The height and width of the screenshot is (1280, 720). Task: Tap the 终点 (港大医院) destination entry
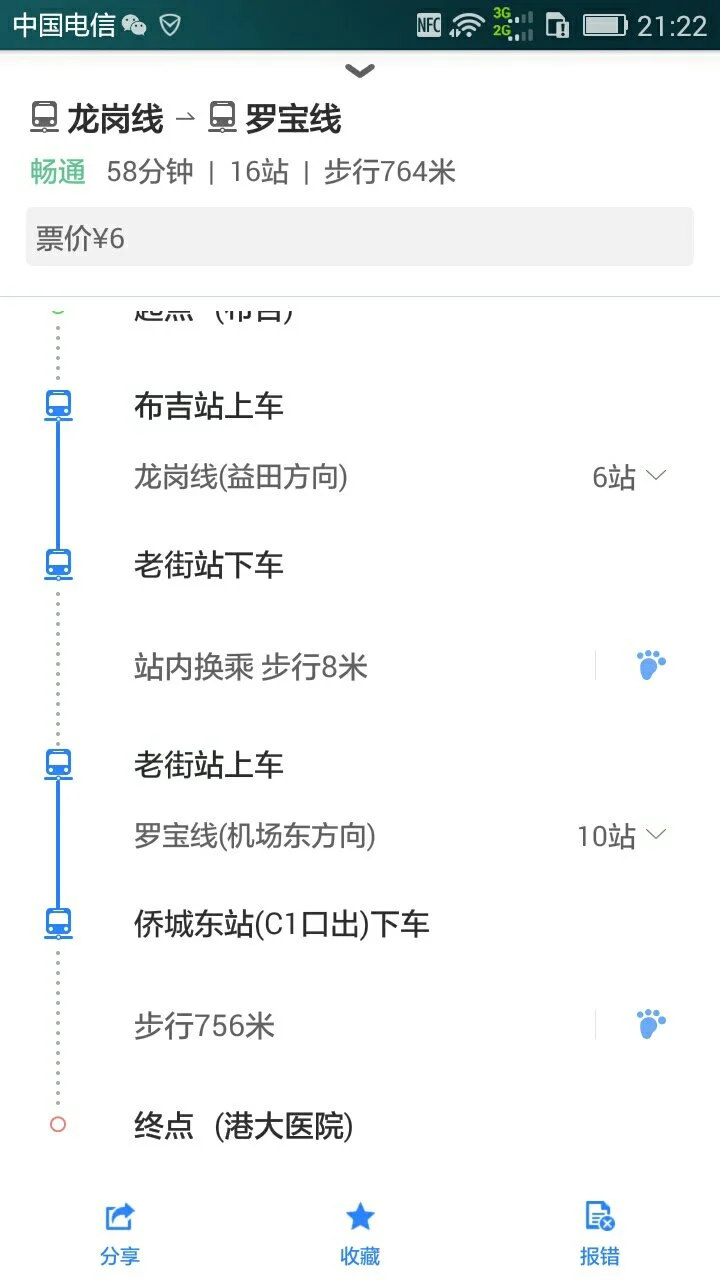(x=240, y=1125)
